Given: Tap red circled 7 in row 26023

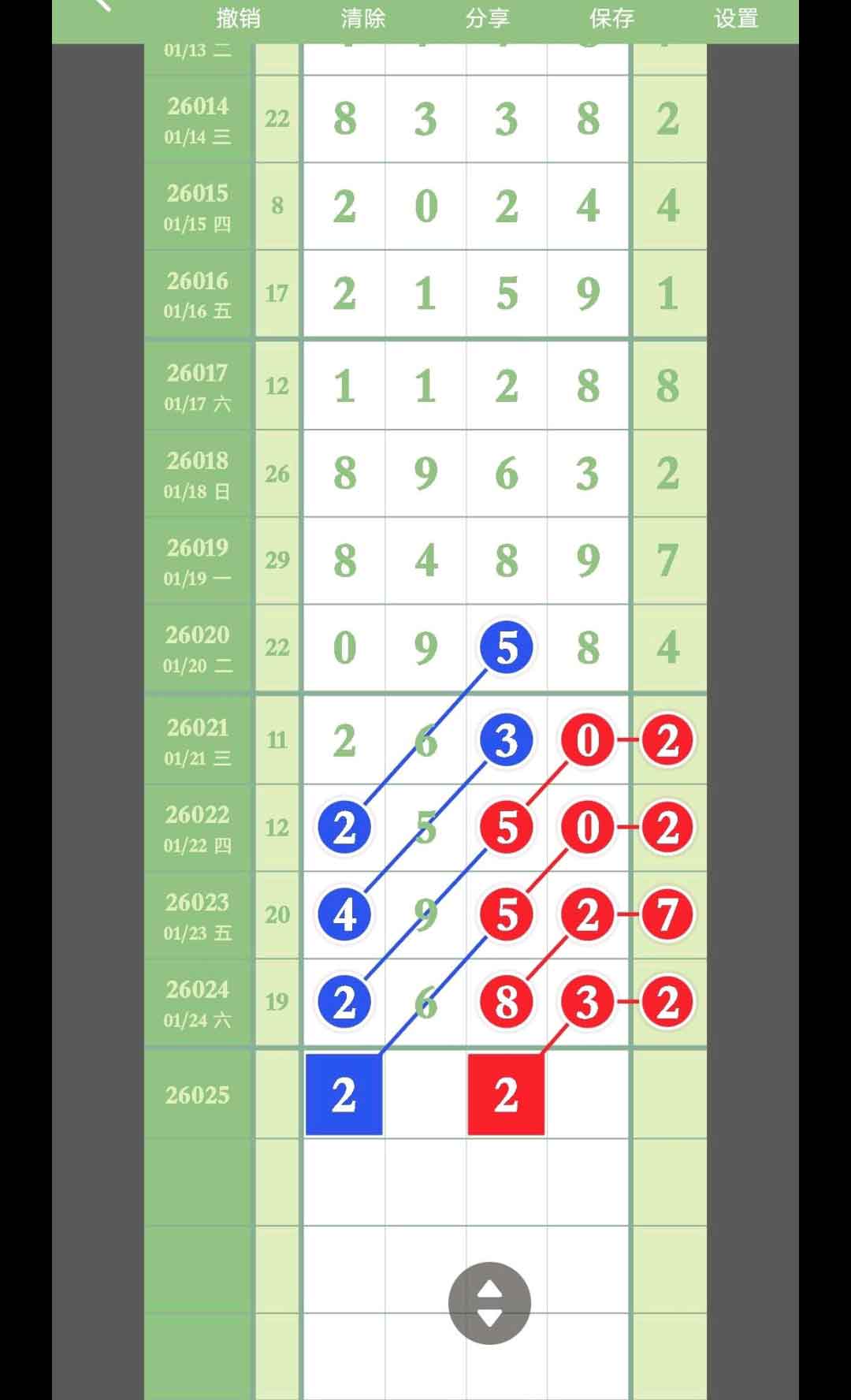Looking at the screenshot, I should pos(667,914).
